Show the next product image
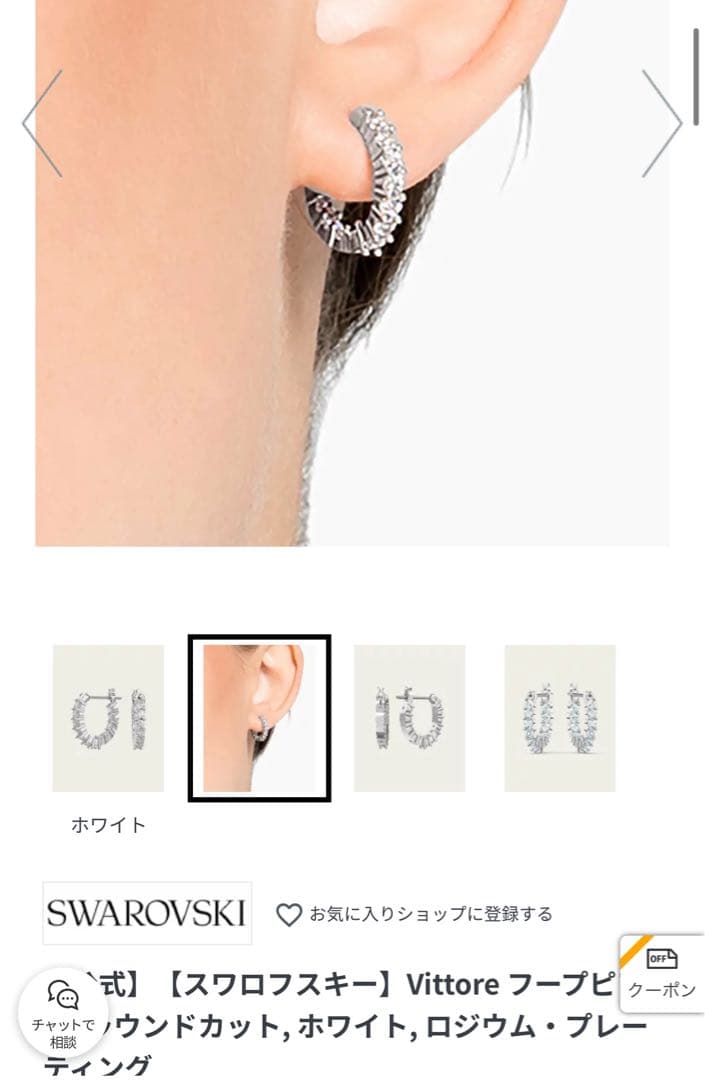 coord(662,124)
